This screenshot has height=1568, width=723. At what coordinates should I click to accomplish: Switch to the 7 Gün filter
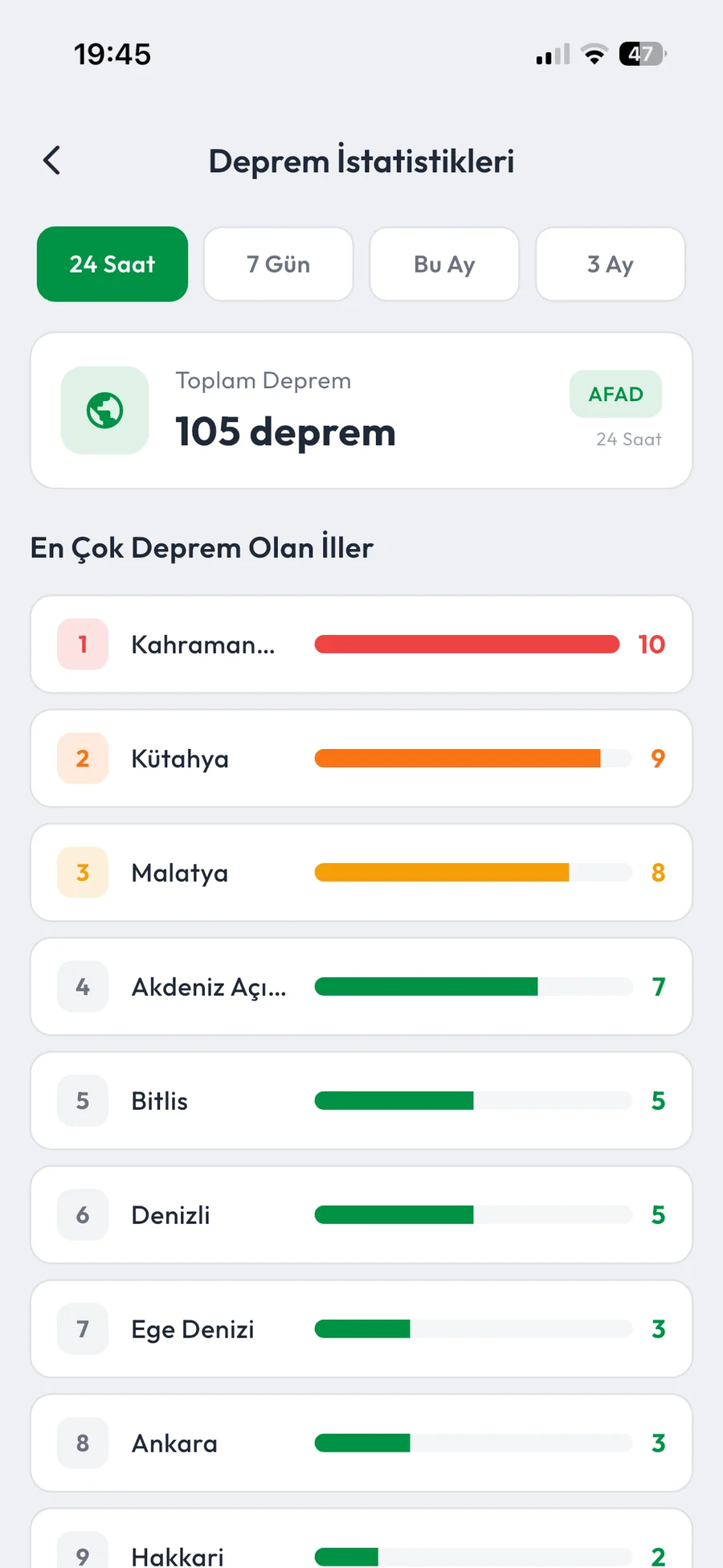(278, 264)
